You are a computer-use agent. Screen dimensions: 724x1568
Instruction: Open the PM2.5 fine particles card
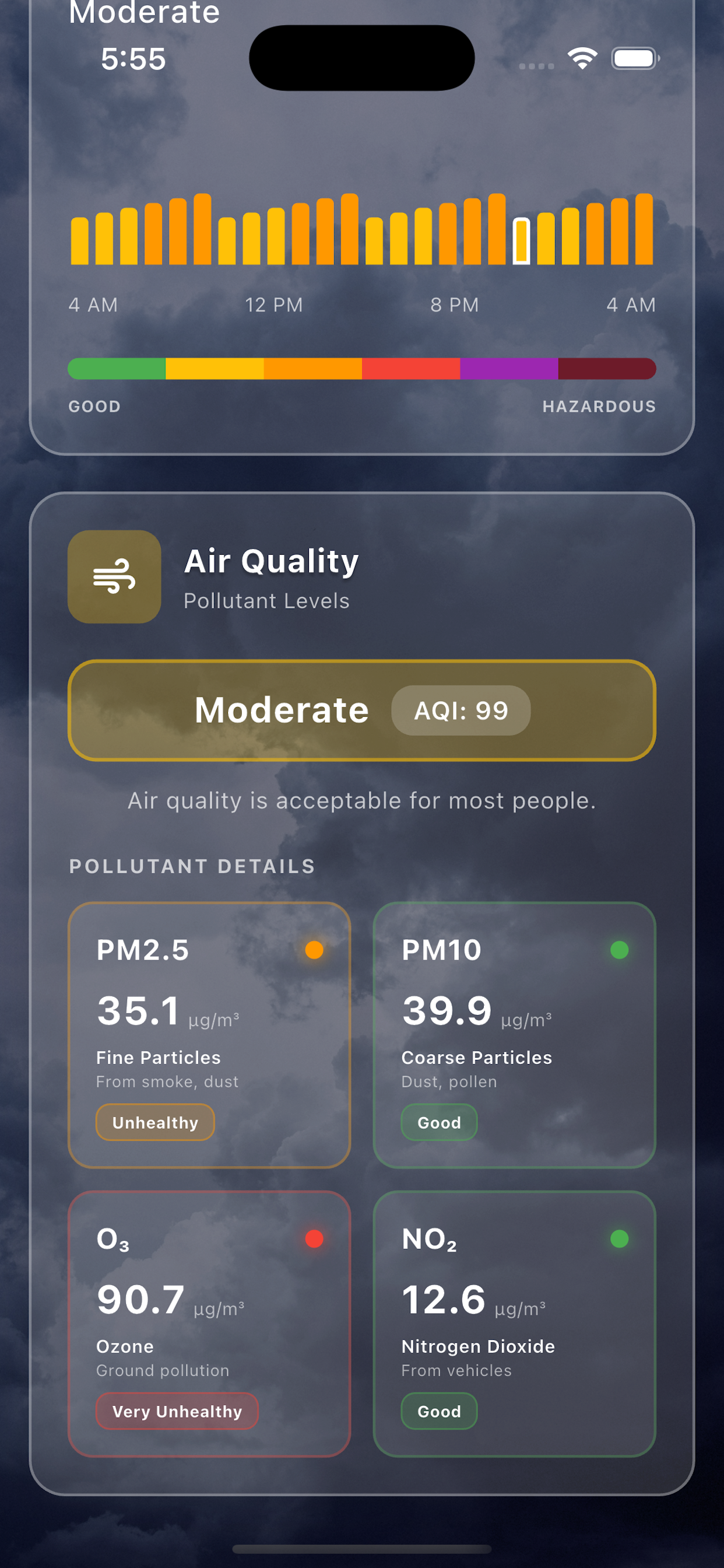click(209, 1035)
